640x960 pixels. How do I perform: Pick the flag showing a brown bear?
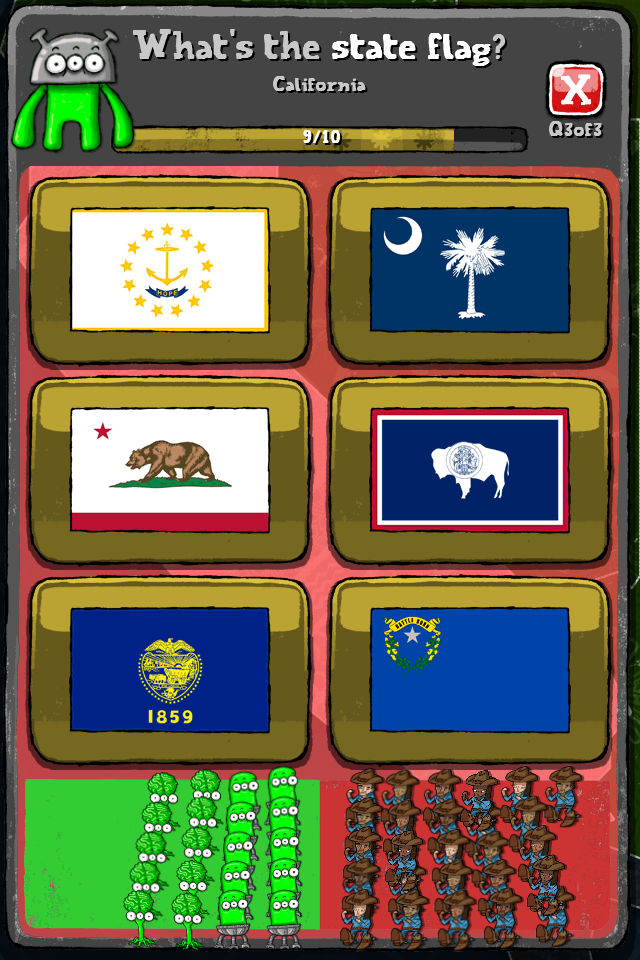pos(169,469)
